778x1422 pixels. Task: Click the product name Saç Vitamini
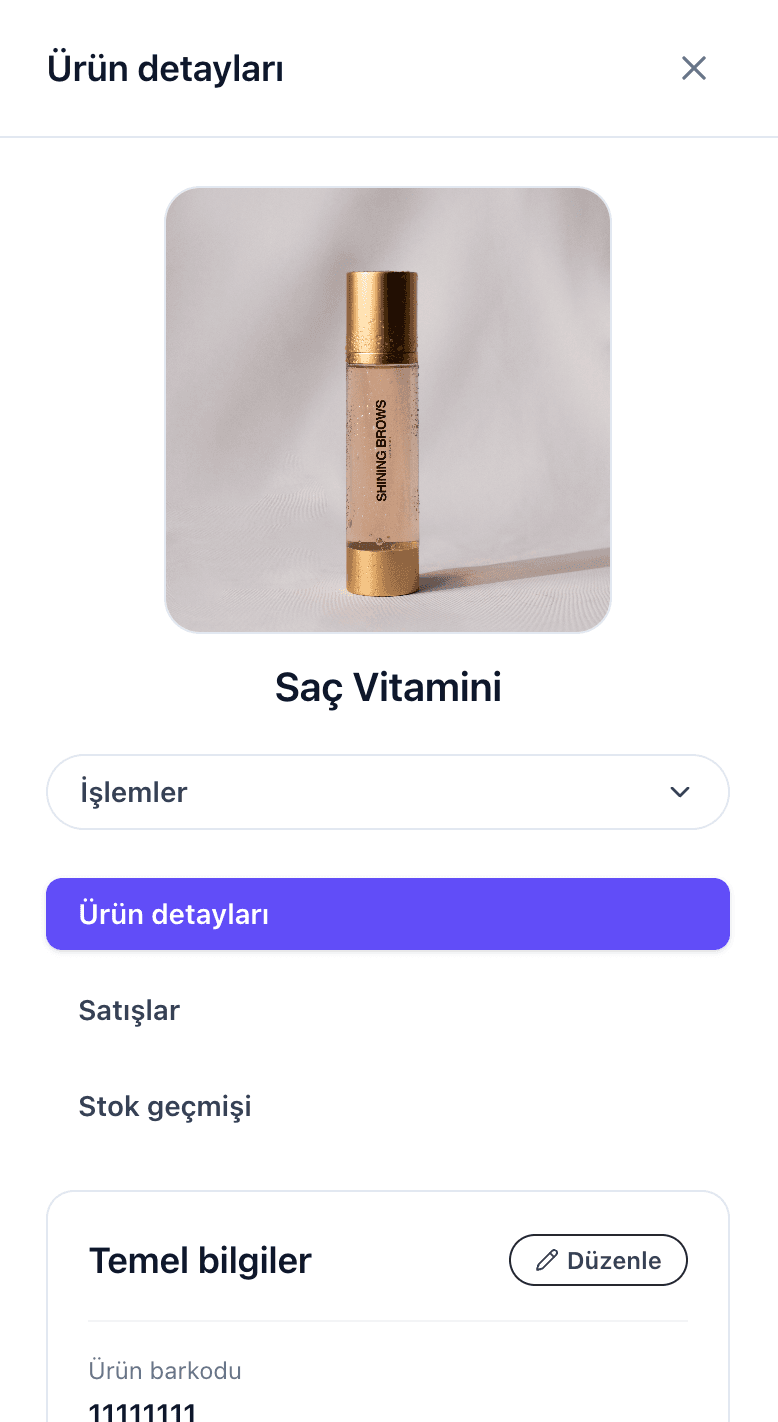click(x=388, y=687)
